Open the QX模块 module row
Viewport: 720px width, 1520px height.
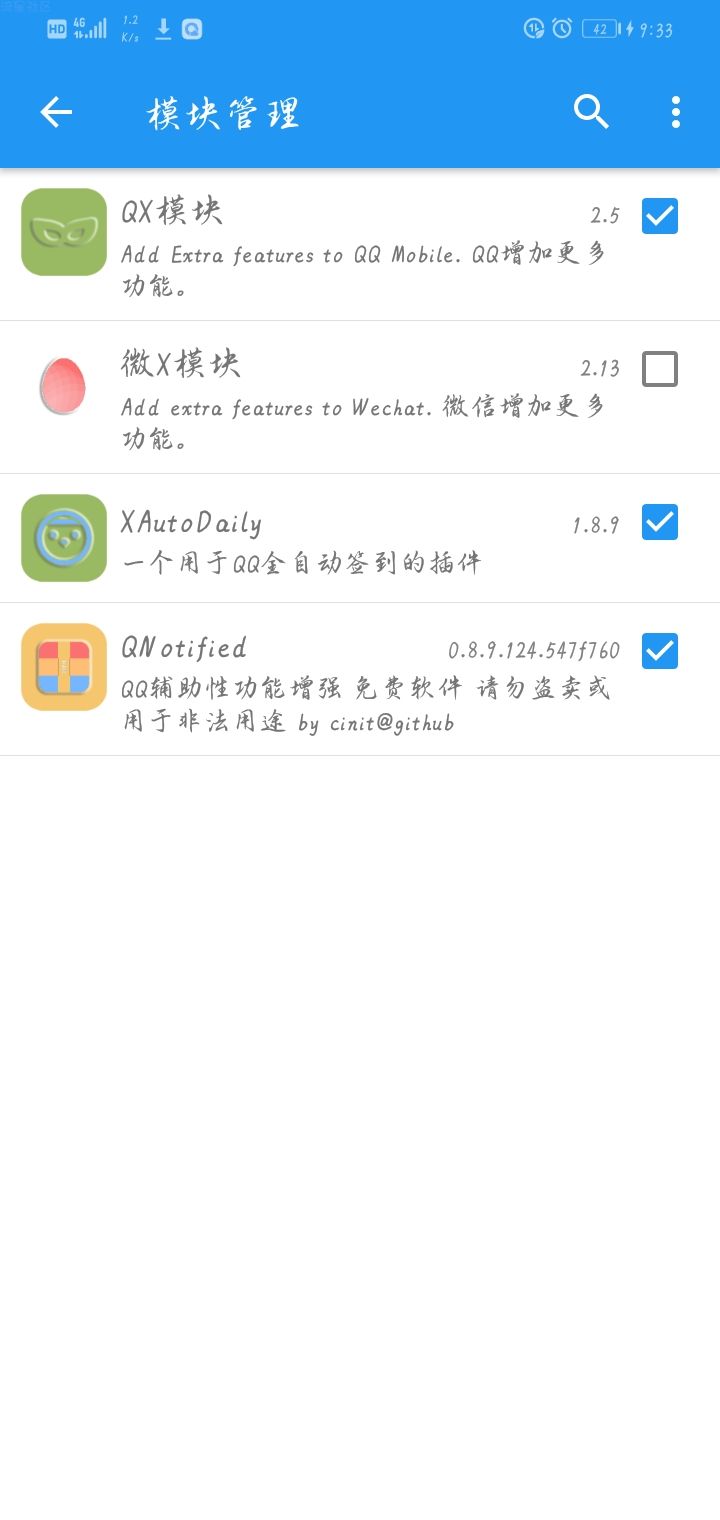coord(360,244)
